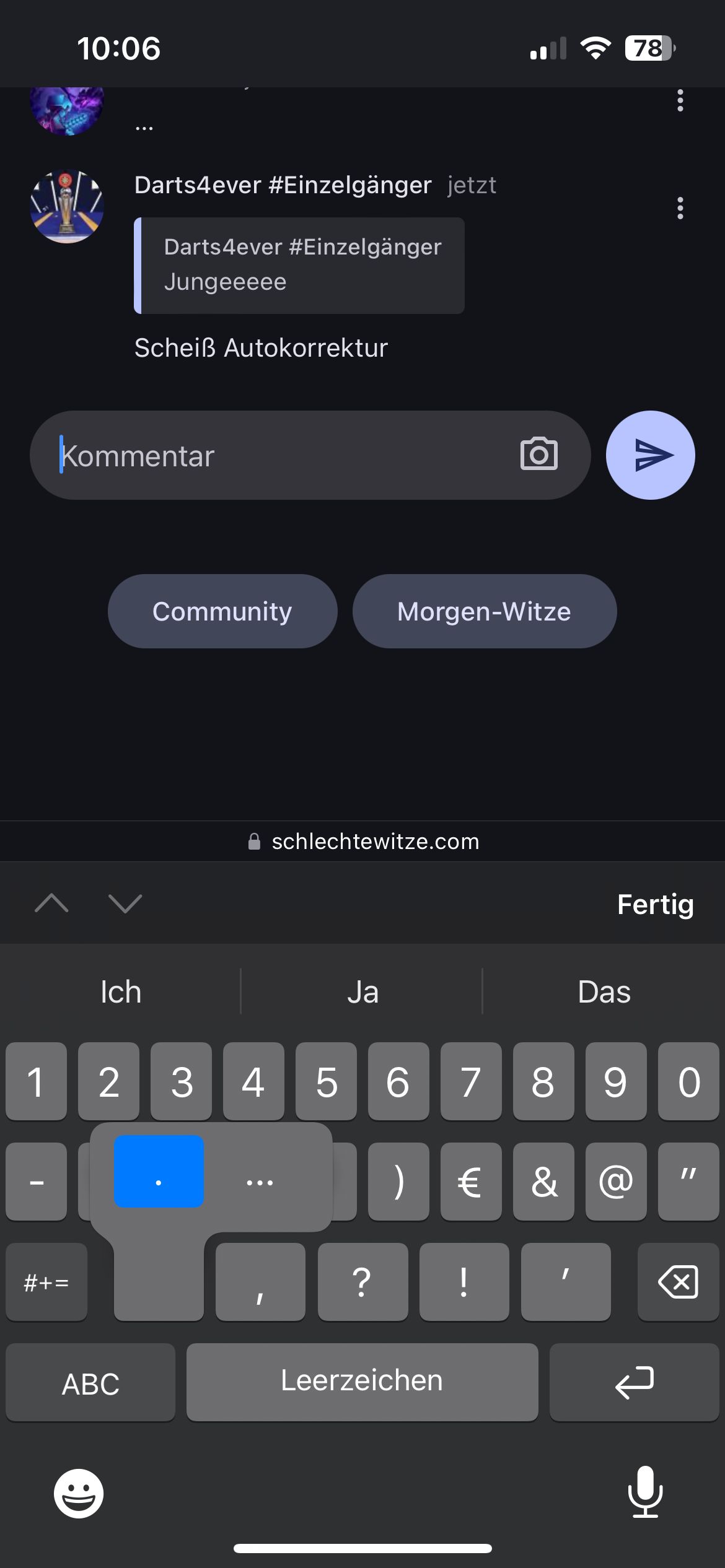Insert the suggested word Ja
The height and width of the screenshot is (1568, 725).
click(x=362, y=992)
